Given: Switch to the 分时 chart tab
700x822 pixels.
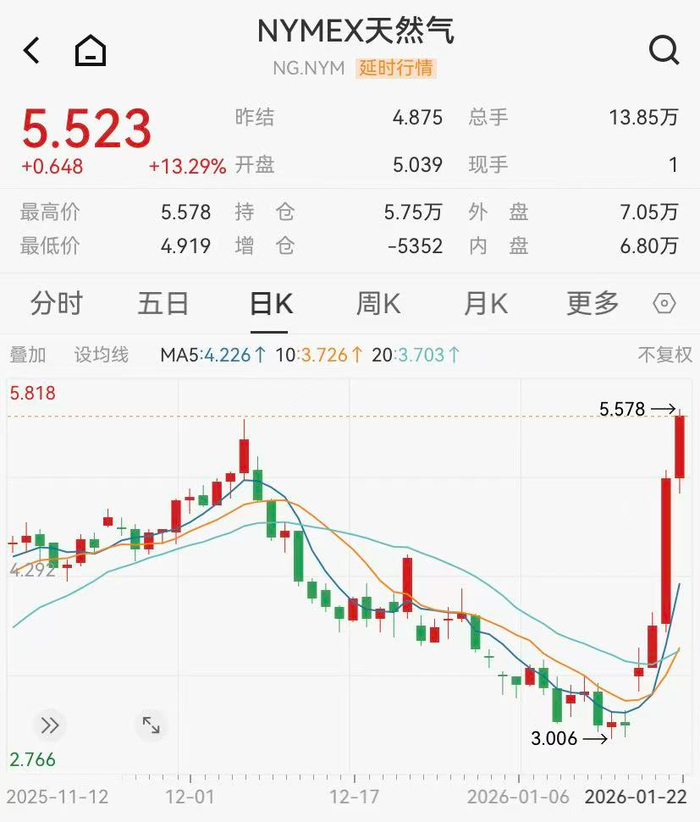Looking at the screenshot, I should (57, 304).
